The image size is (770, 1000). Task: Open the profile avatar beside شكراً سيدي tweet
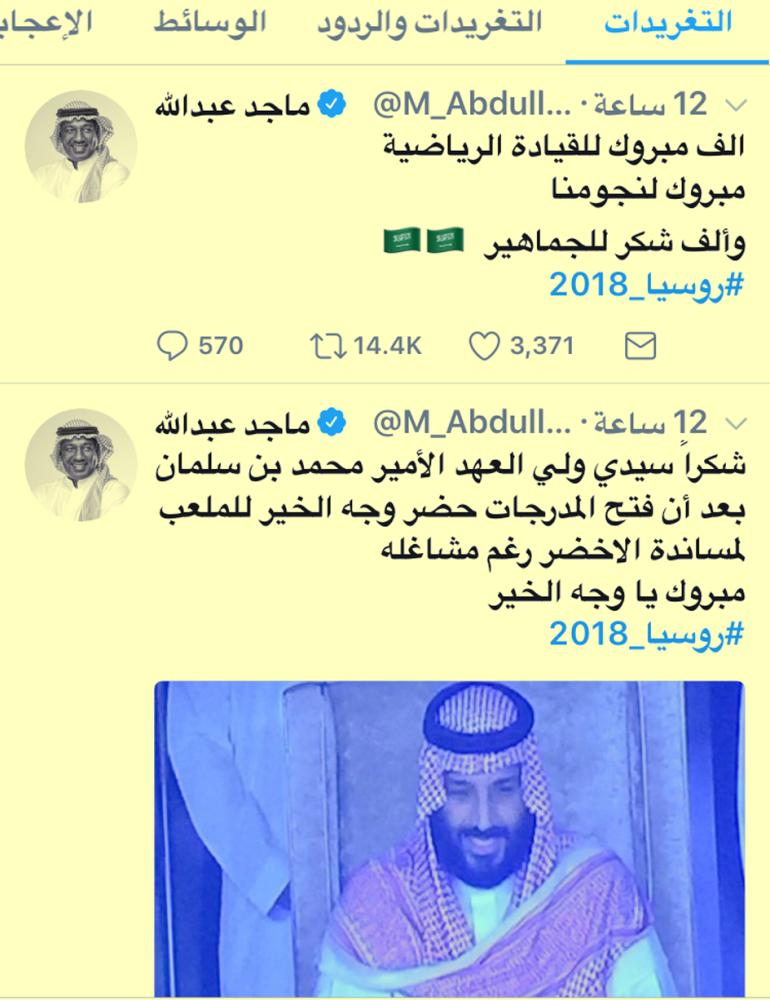tap(94, 464)
